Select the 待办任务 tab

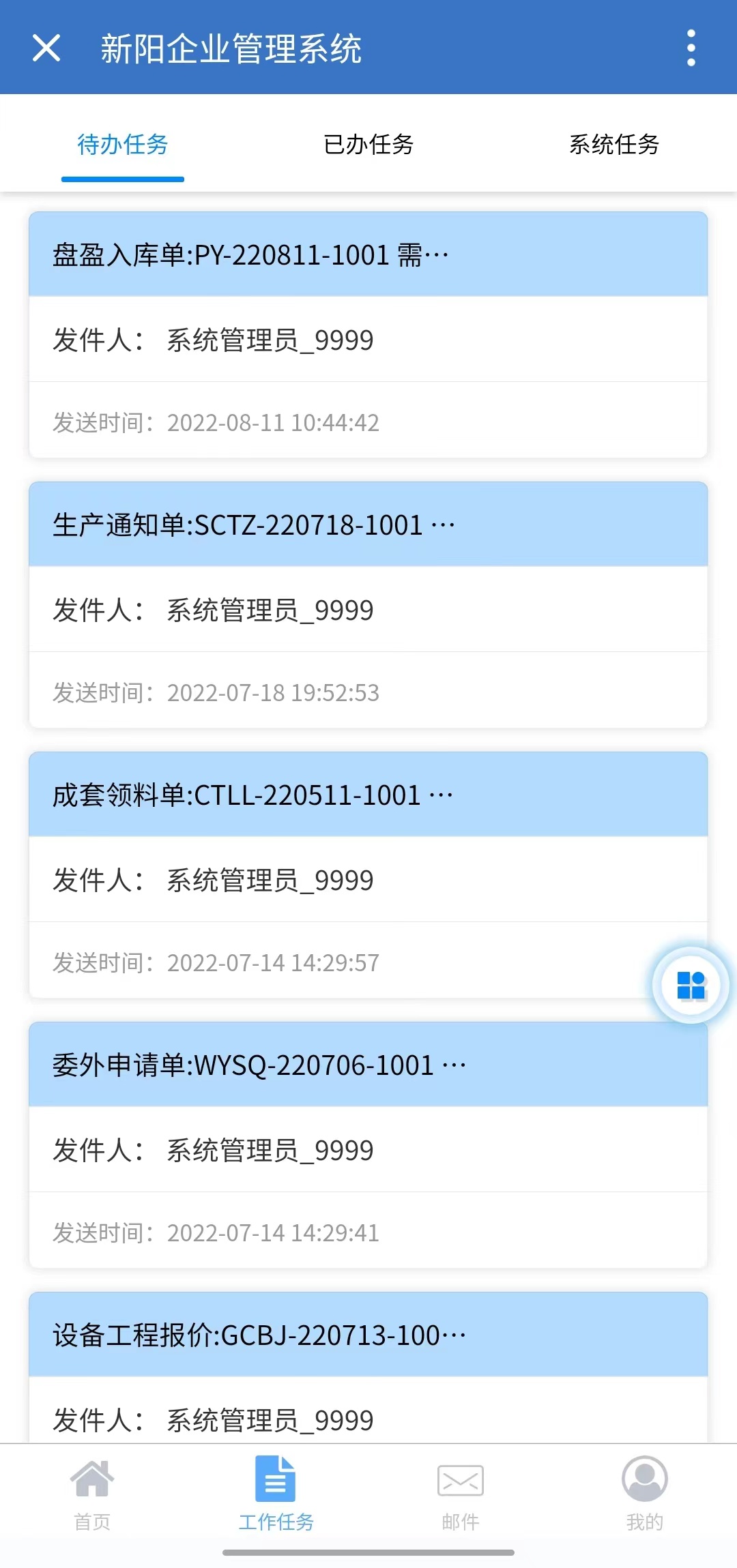[123, 145]
